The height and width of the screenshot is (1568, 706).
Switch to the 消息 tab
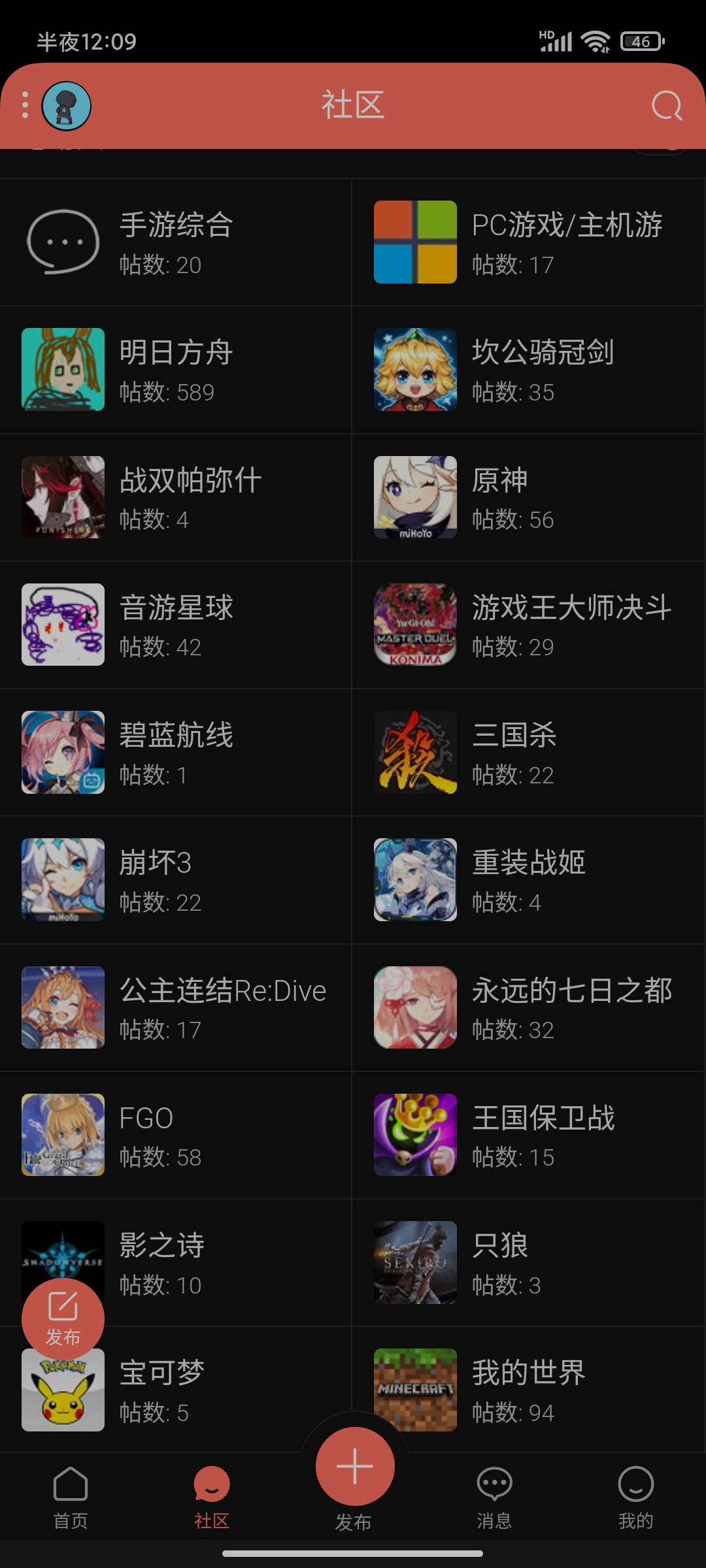point(494,1496)
